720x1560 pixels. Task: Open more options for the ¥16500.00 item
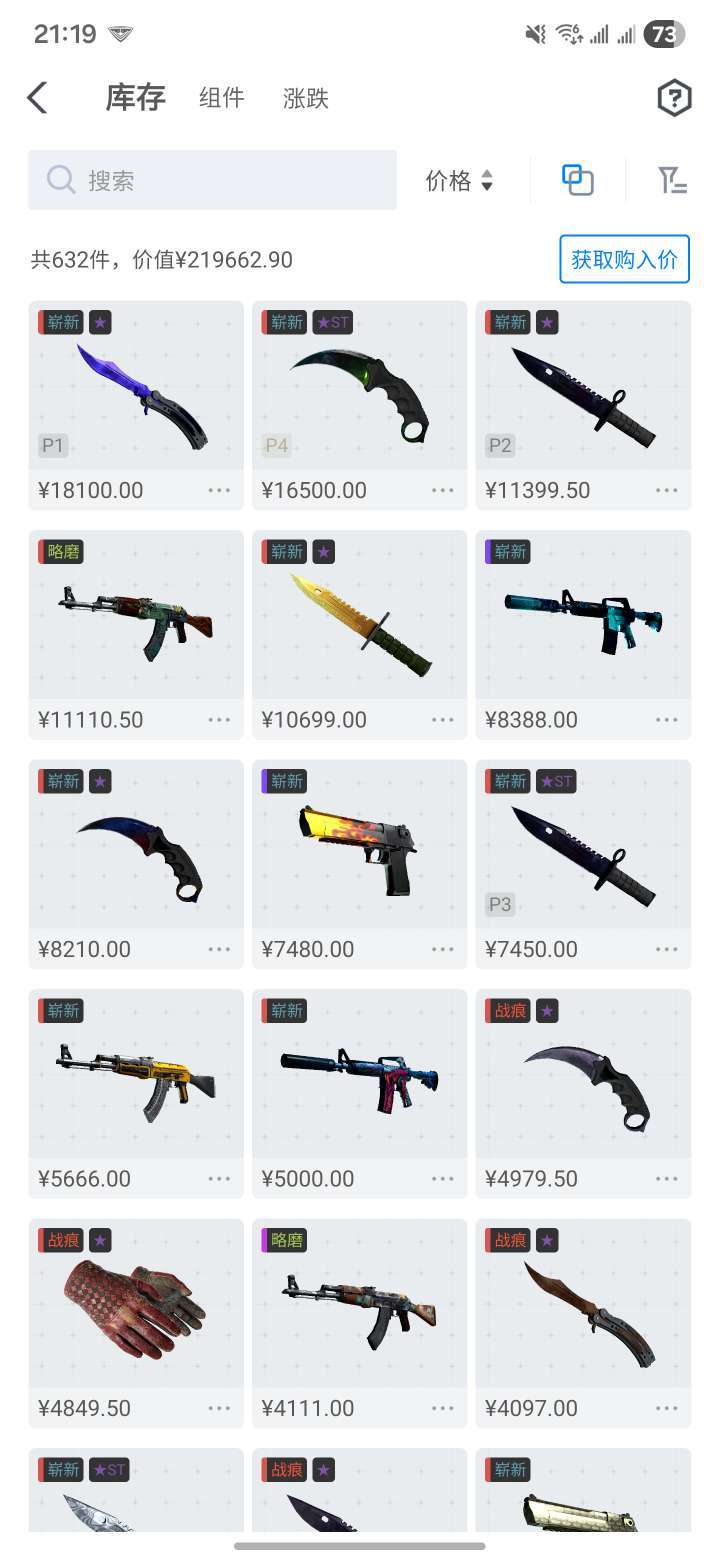click(x=443, y=490)
